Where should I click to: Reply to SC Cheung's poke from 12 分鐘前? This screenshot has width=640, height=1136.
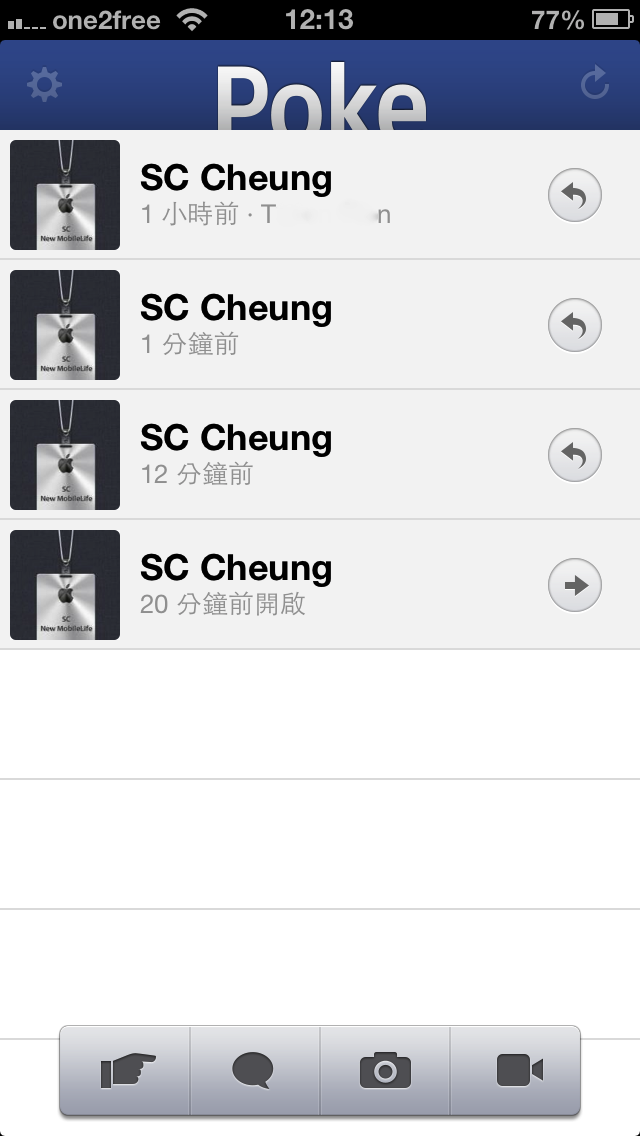click(575, 456)
